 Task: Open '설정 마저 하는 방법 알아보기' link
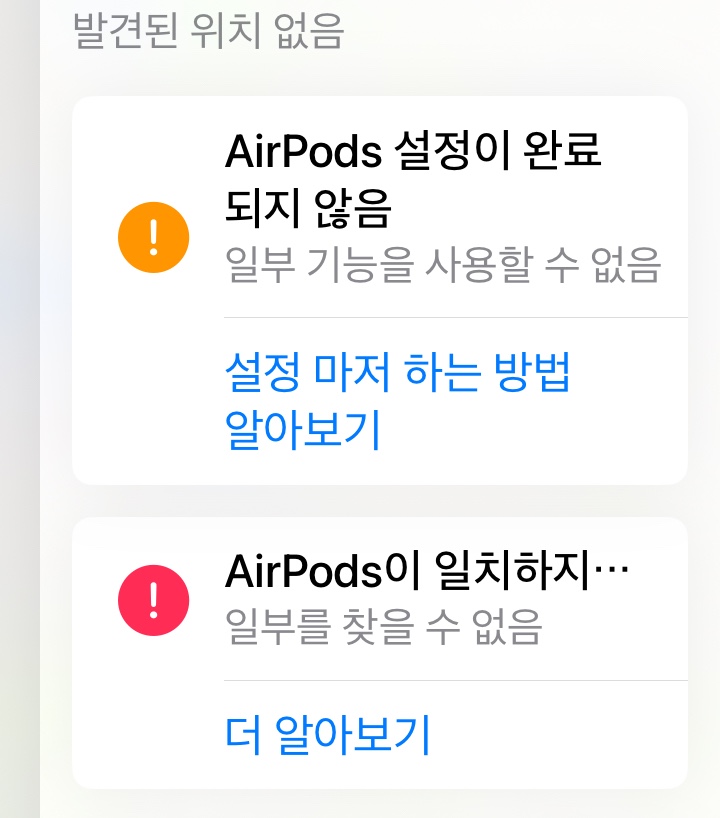pyautogui.click(x=398, y=402)
